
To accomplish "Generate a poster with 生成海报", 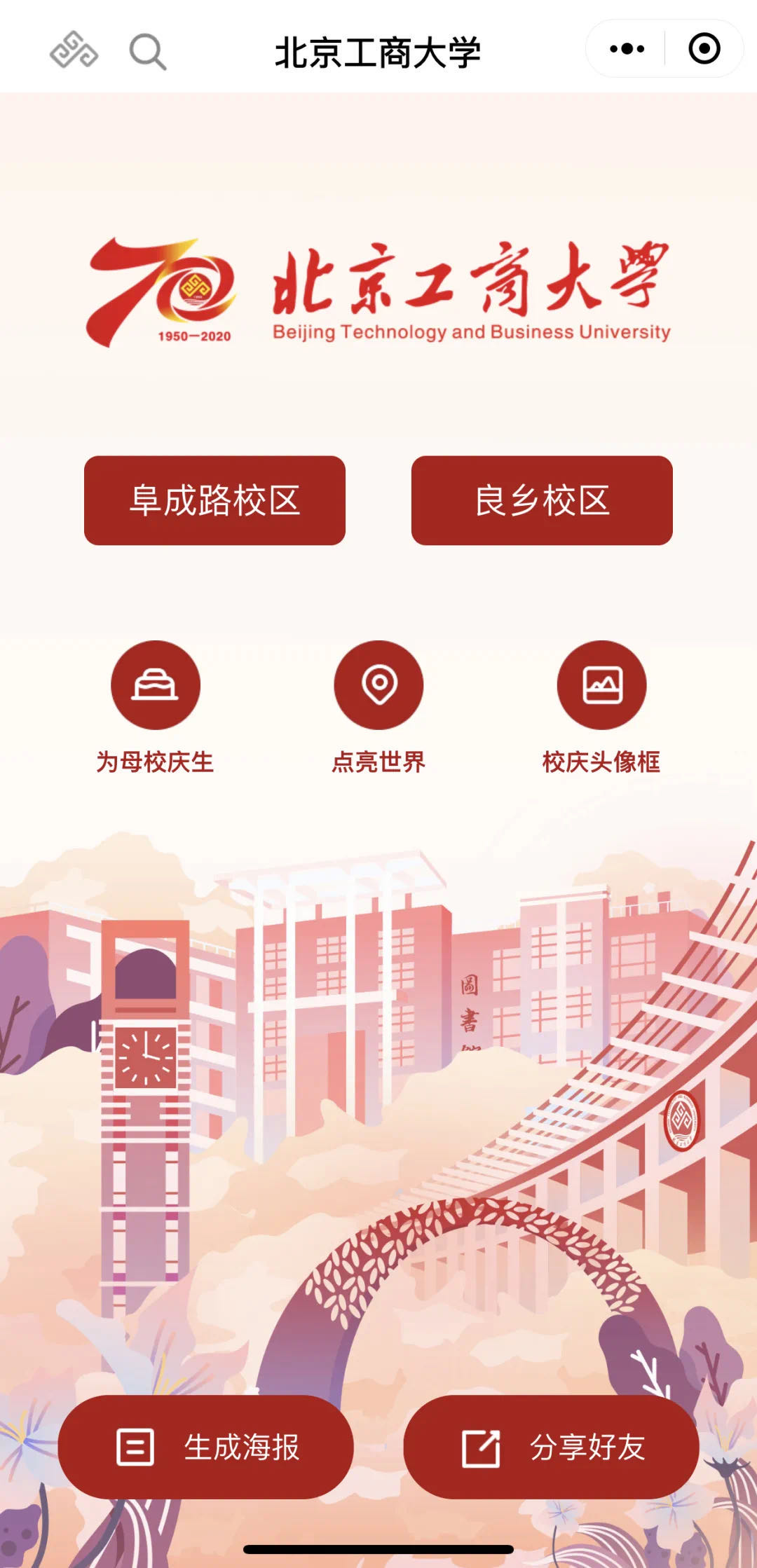I will click(205, 1447).
